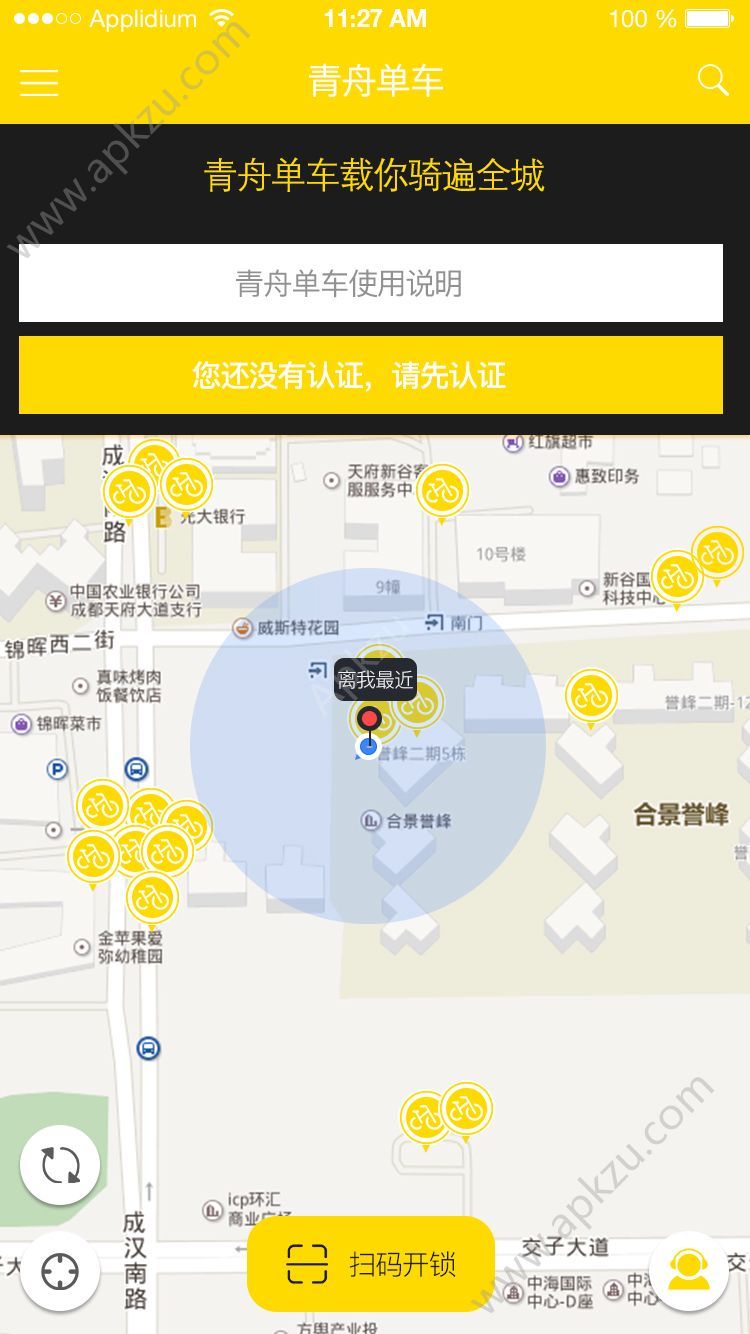Select the 青舟单车 title in the header
This screenshot has width=750, height=1334.
pos(375,82)
